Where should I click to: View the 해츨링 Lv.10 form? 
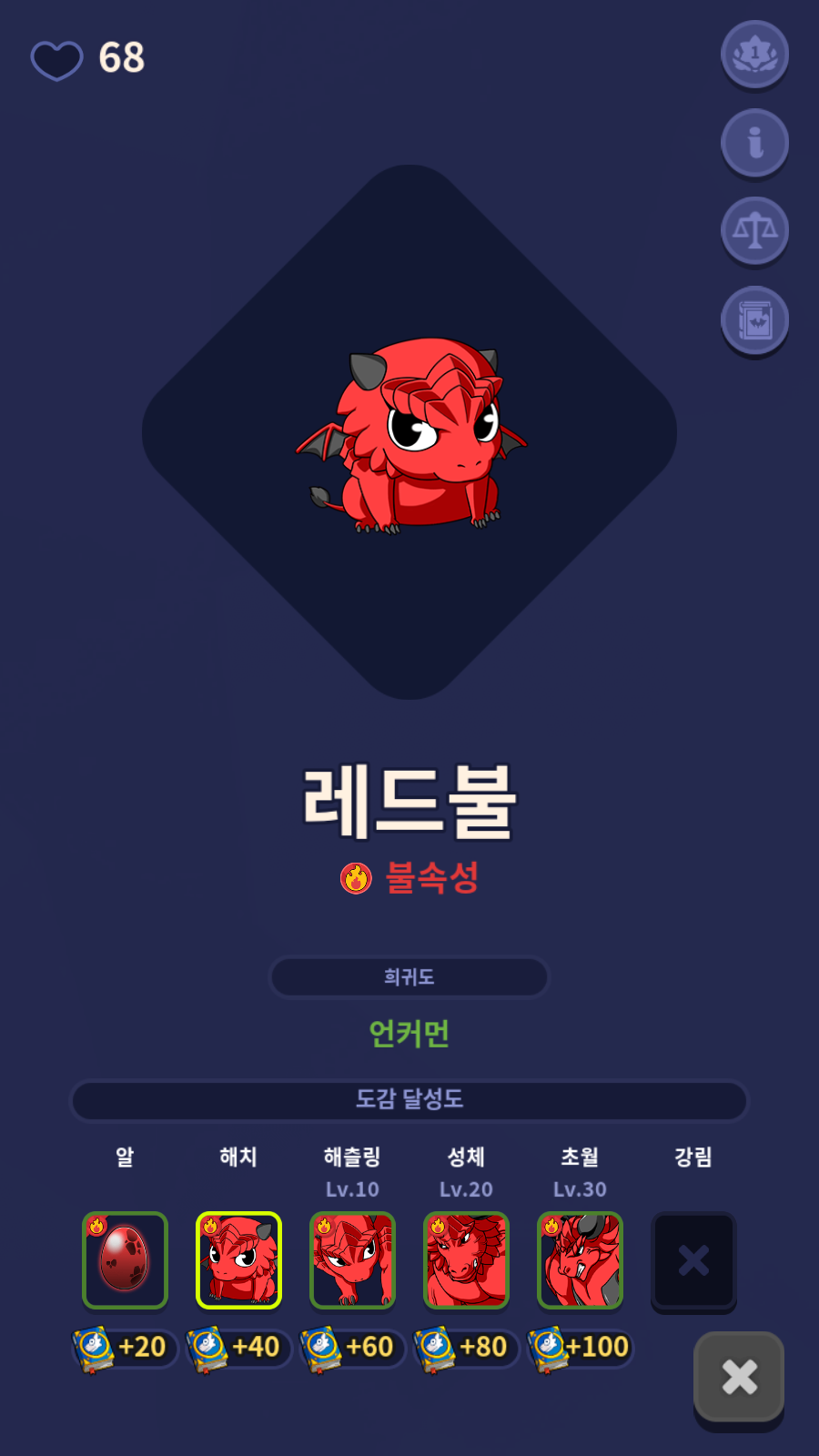352,1260
